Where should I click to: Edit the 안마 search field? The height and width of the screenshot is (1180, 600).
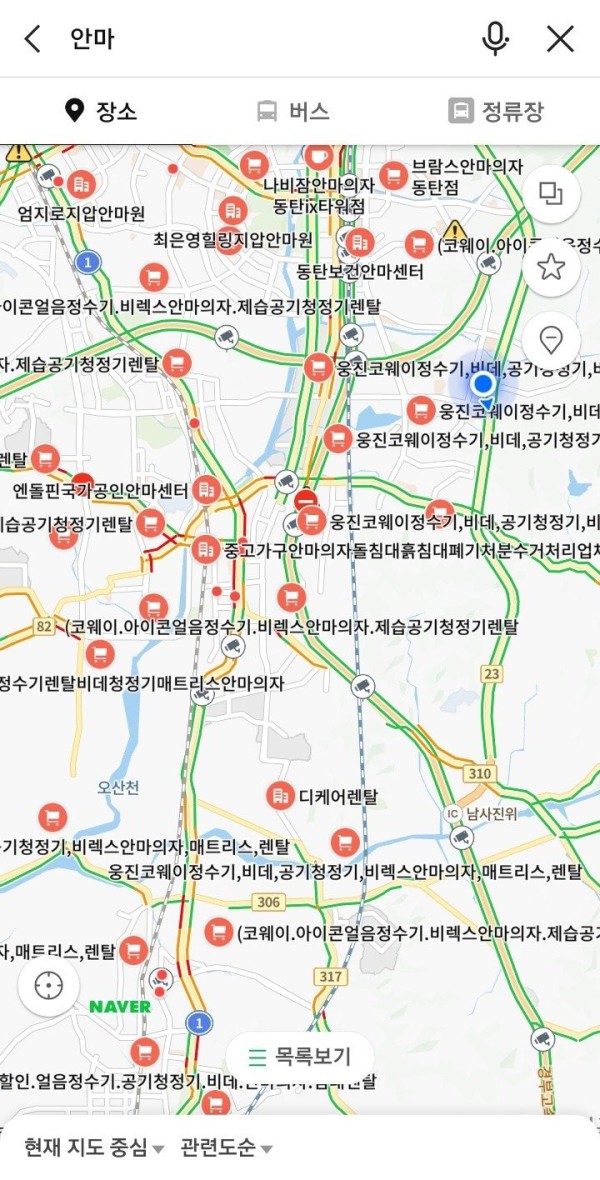[x=260, y=39]
